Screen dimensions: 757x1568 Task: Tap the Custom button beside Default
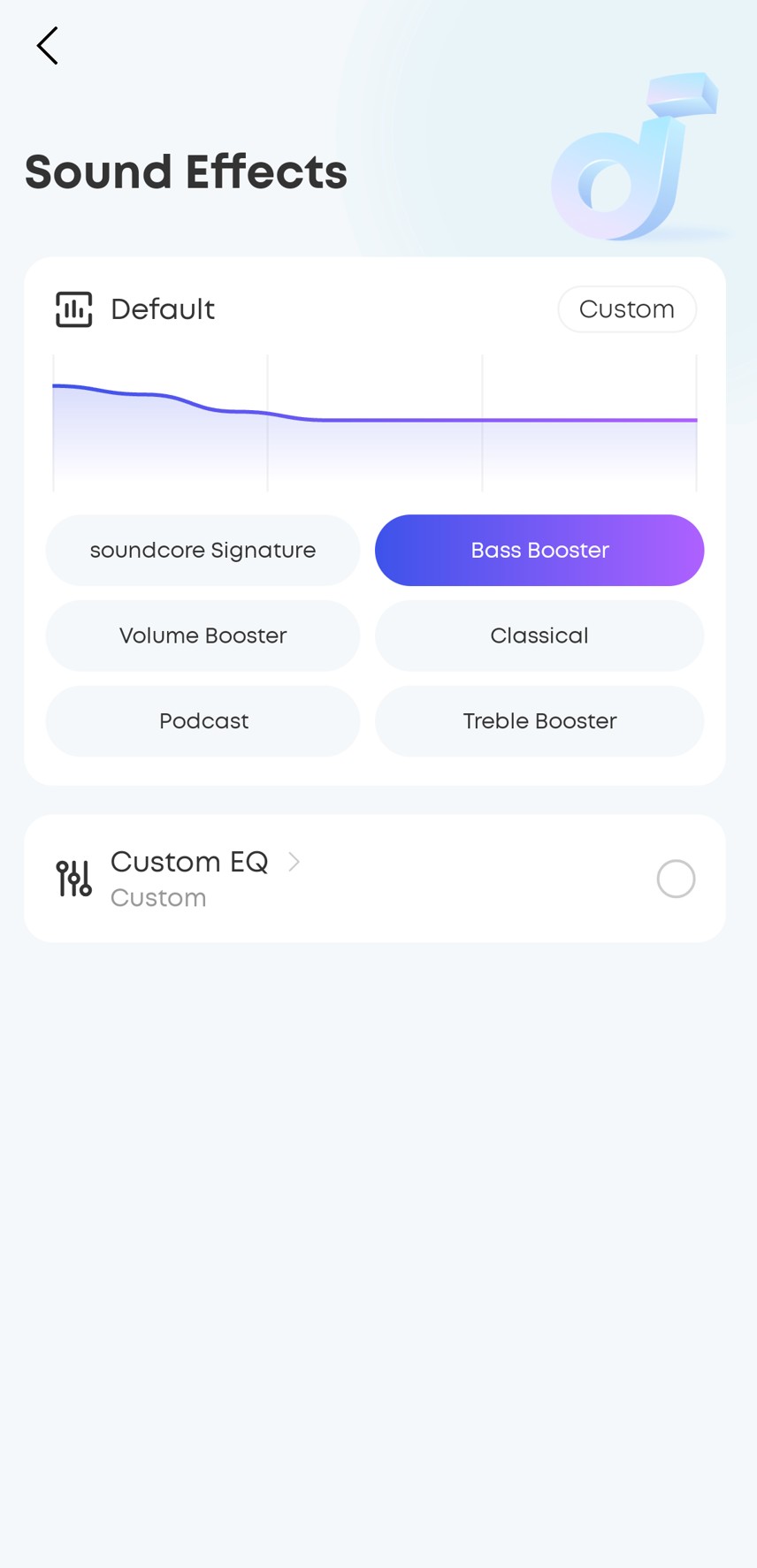pyautogui.click(x=626, y=309)
